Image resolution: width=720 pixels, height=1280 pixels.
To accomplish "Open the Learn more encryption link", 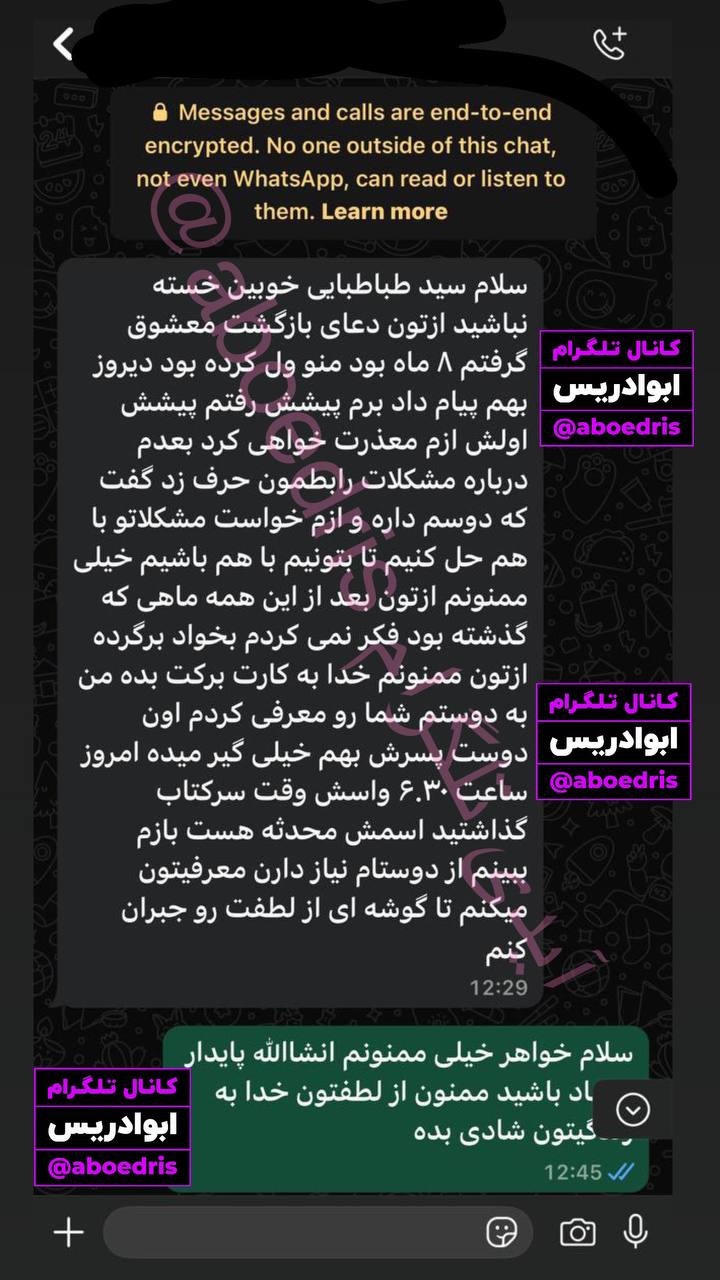I will 385,211.
